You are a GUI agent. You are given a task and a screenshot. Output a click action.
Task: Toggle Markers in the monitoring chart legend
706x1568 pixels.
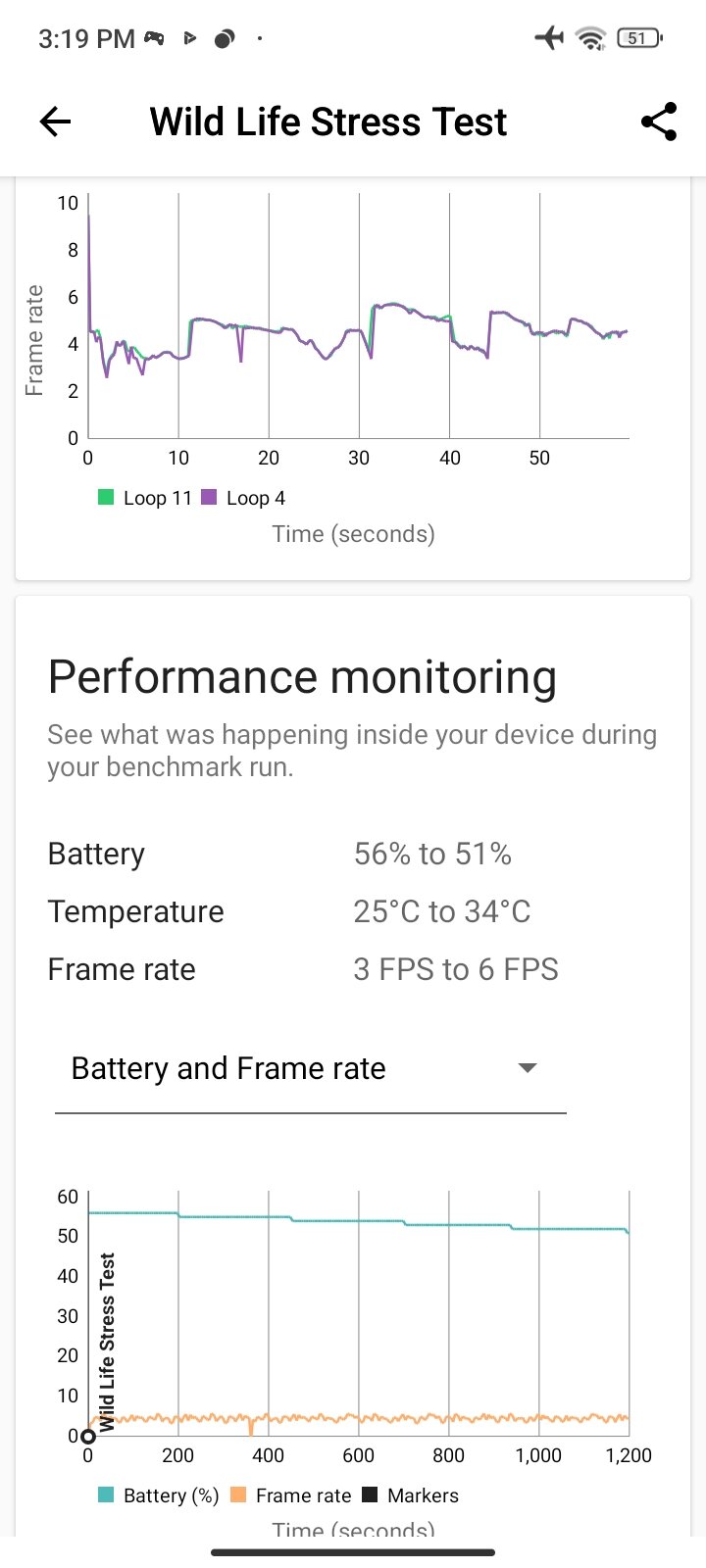point(410,1495)
